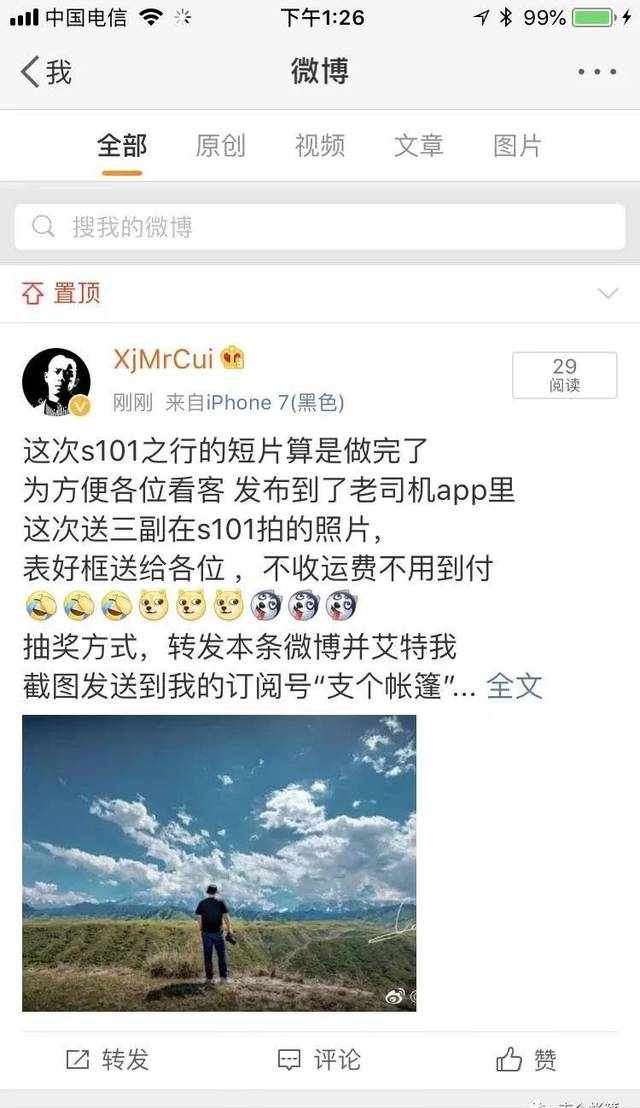The width and height of the screenshot is (640, 1108).
Task: Like the post with 赞
Action: point(526,1059)
